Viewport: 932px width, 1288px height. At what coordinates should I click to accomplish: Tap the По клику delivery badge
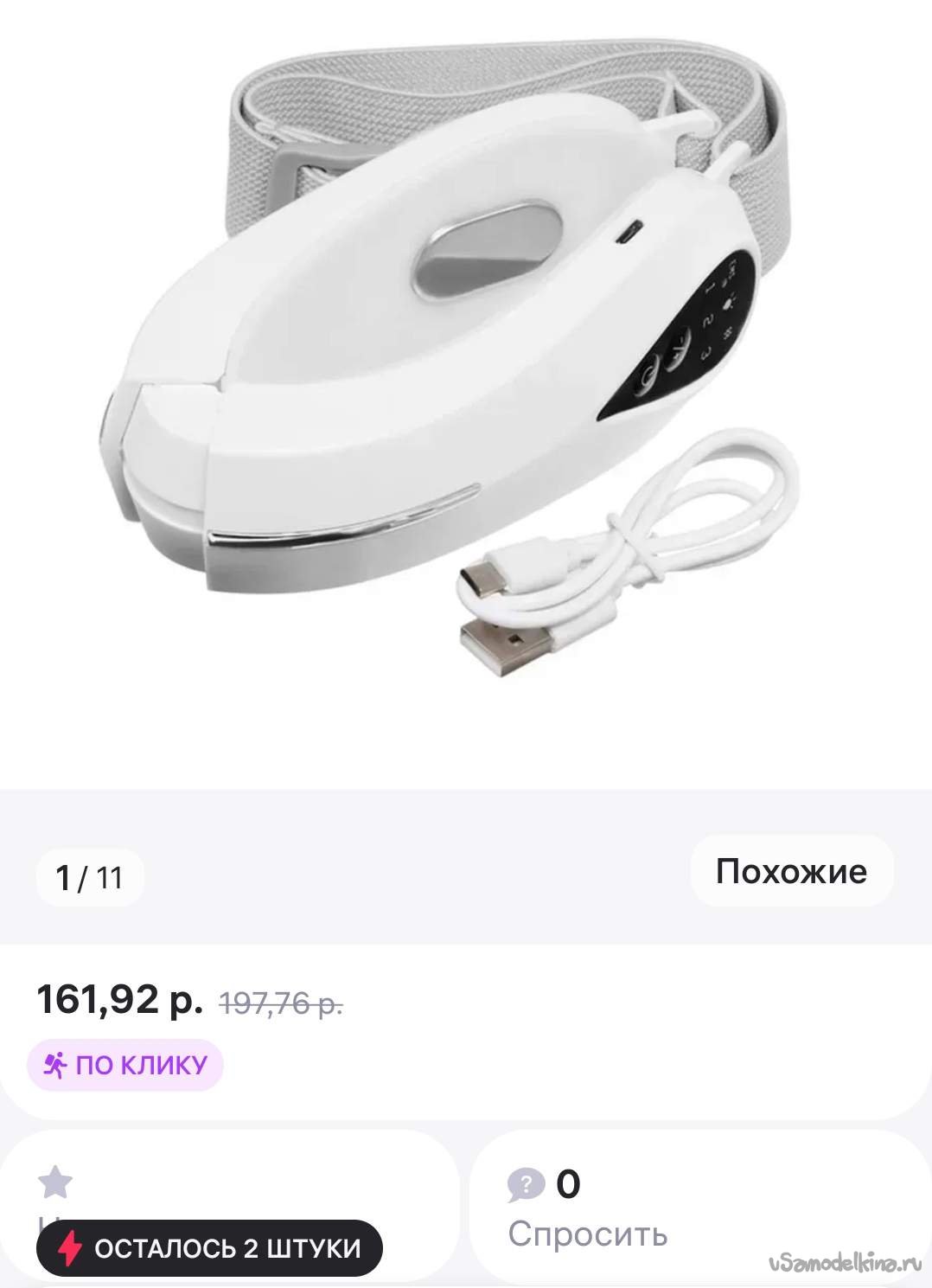pyautogui.click(x=126, y=1065)
